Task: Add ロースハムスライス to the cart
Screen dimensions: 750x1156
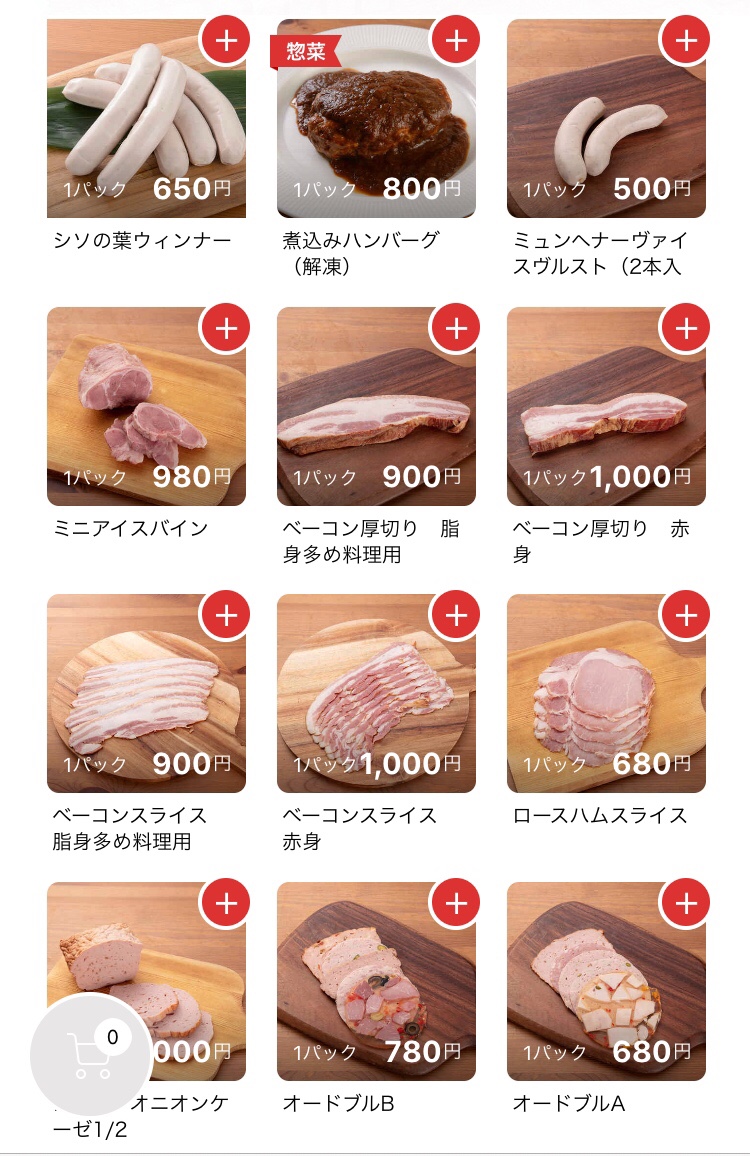Action: coord(686,615)
